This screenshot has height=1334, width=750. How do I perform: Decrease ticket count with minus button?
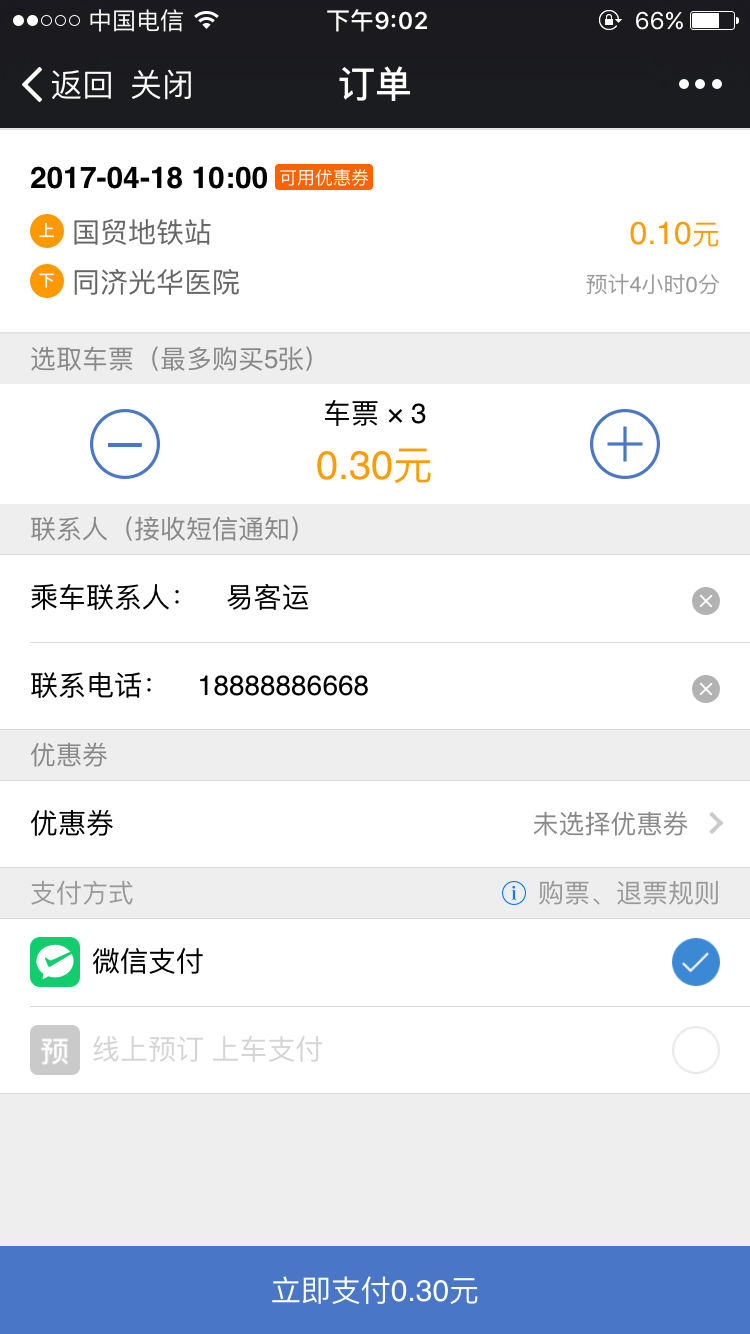point(125,444)
